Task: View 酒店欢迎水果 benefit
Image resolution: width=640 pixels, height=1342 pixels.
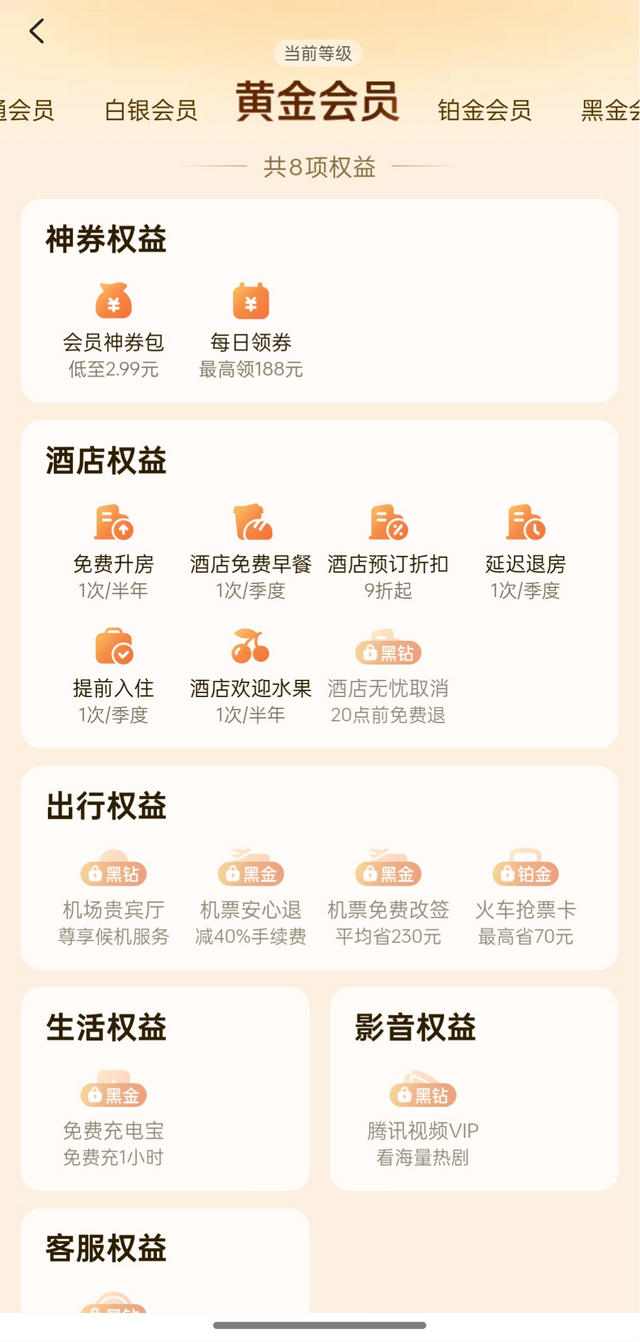Action: coord(251,675)
